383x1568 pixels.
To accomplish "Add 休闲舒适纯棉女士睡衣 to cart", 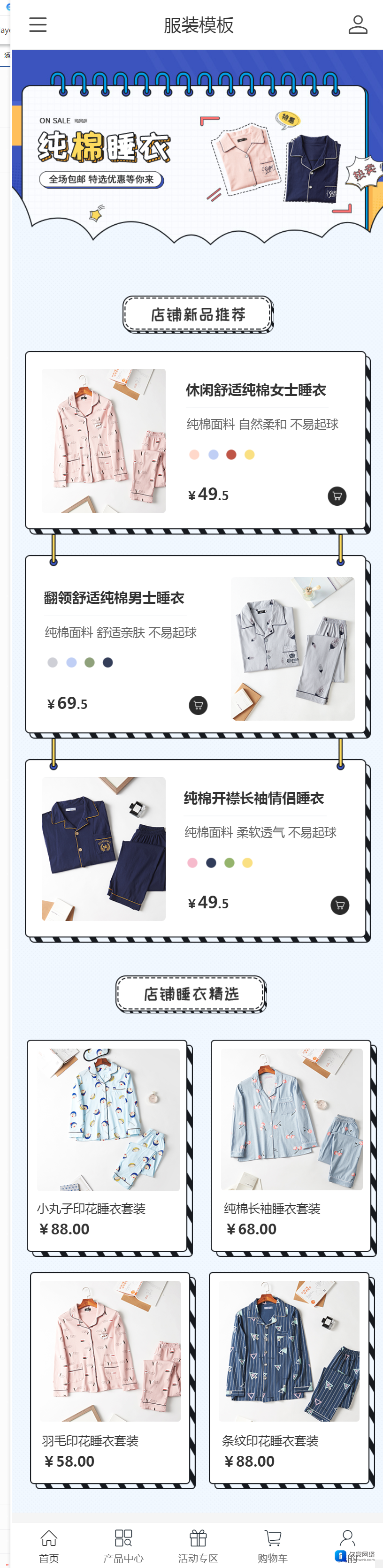I will tap(337, 495).
